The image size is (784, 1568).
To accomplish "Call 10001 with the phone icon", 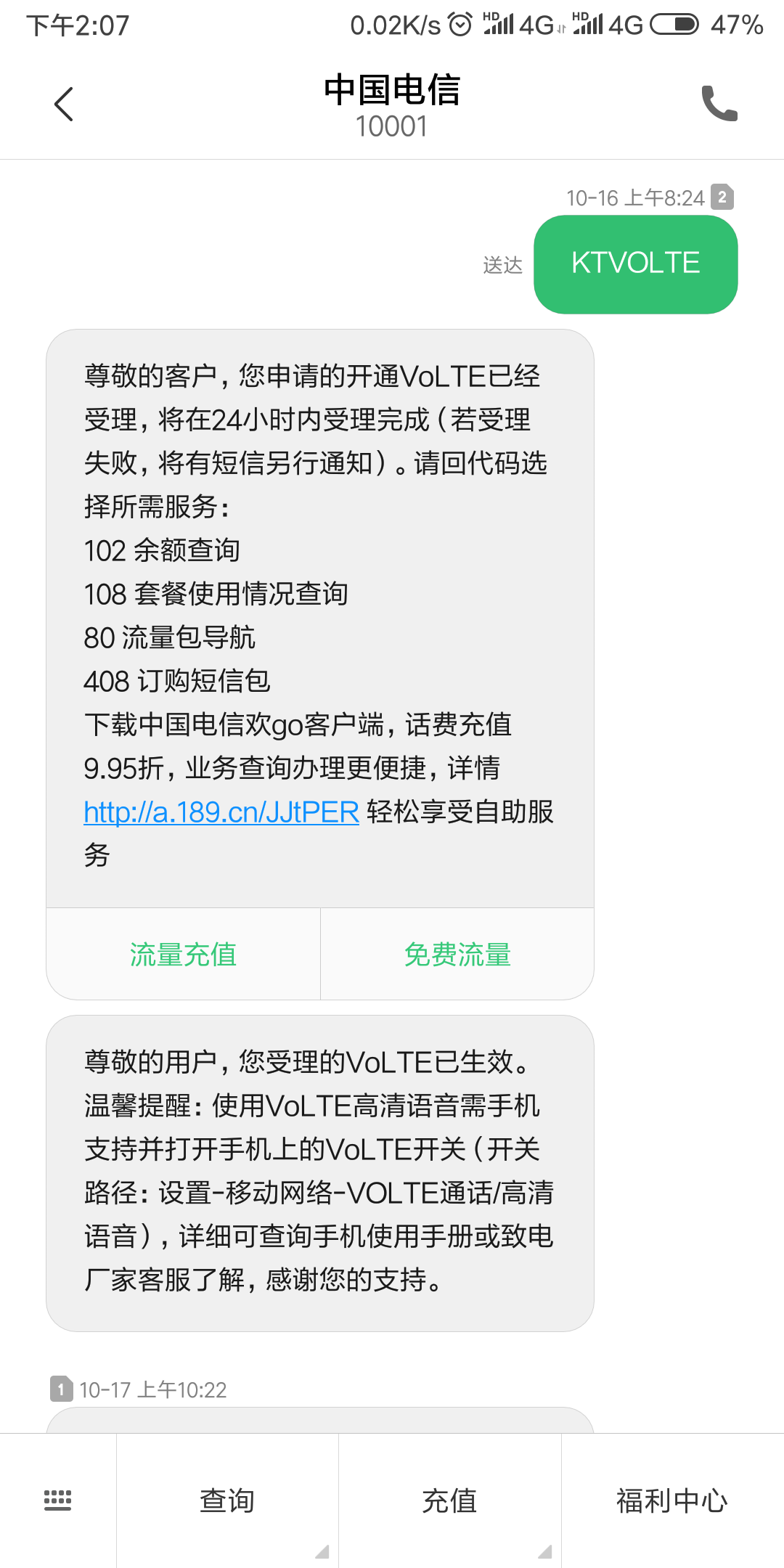I will (719, 104).
